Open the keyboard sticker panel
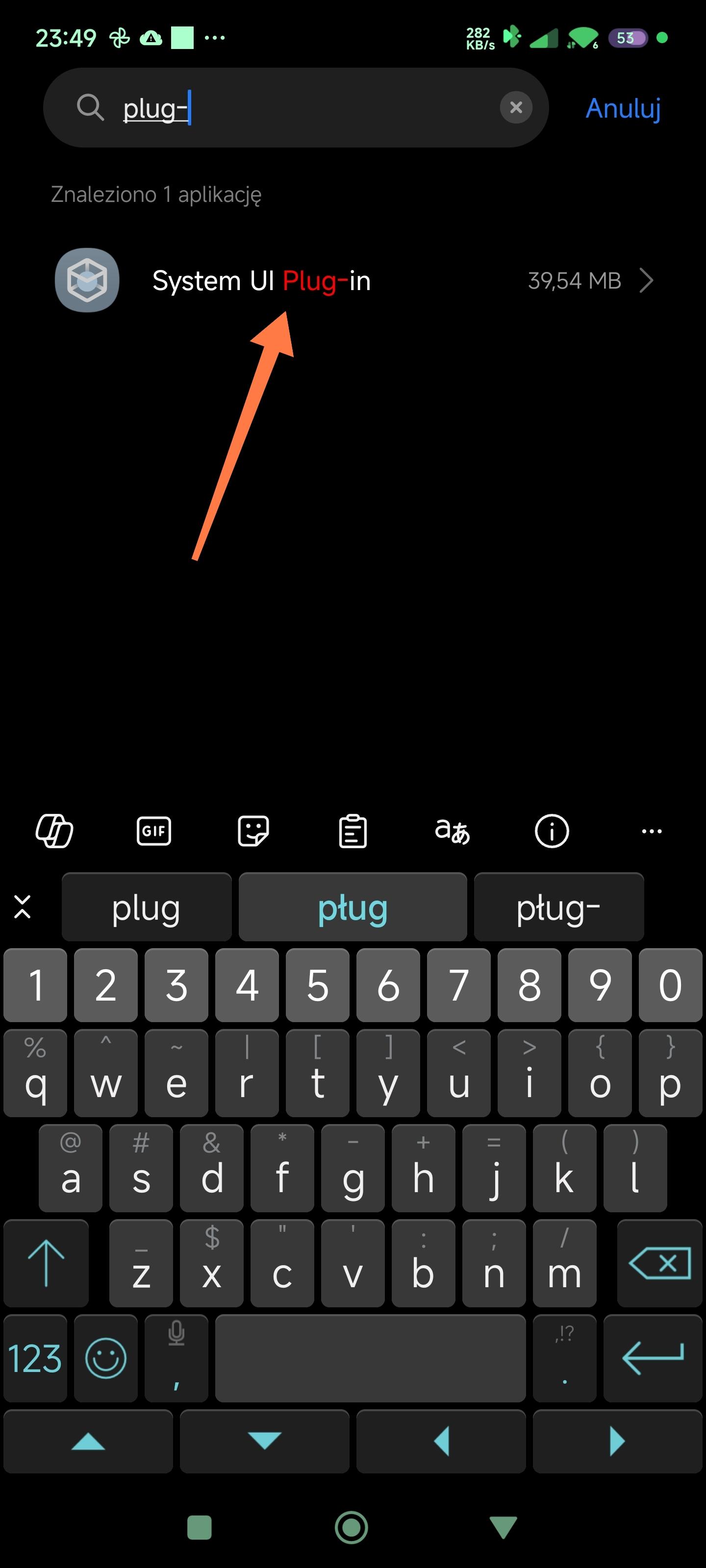The height and width of the screenshot is (1568, 706). click(x=253, y=831)
